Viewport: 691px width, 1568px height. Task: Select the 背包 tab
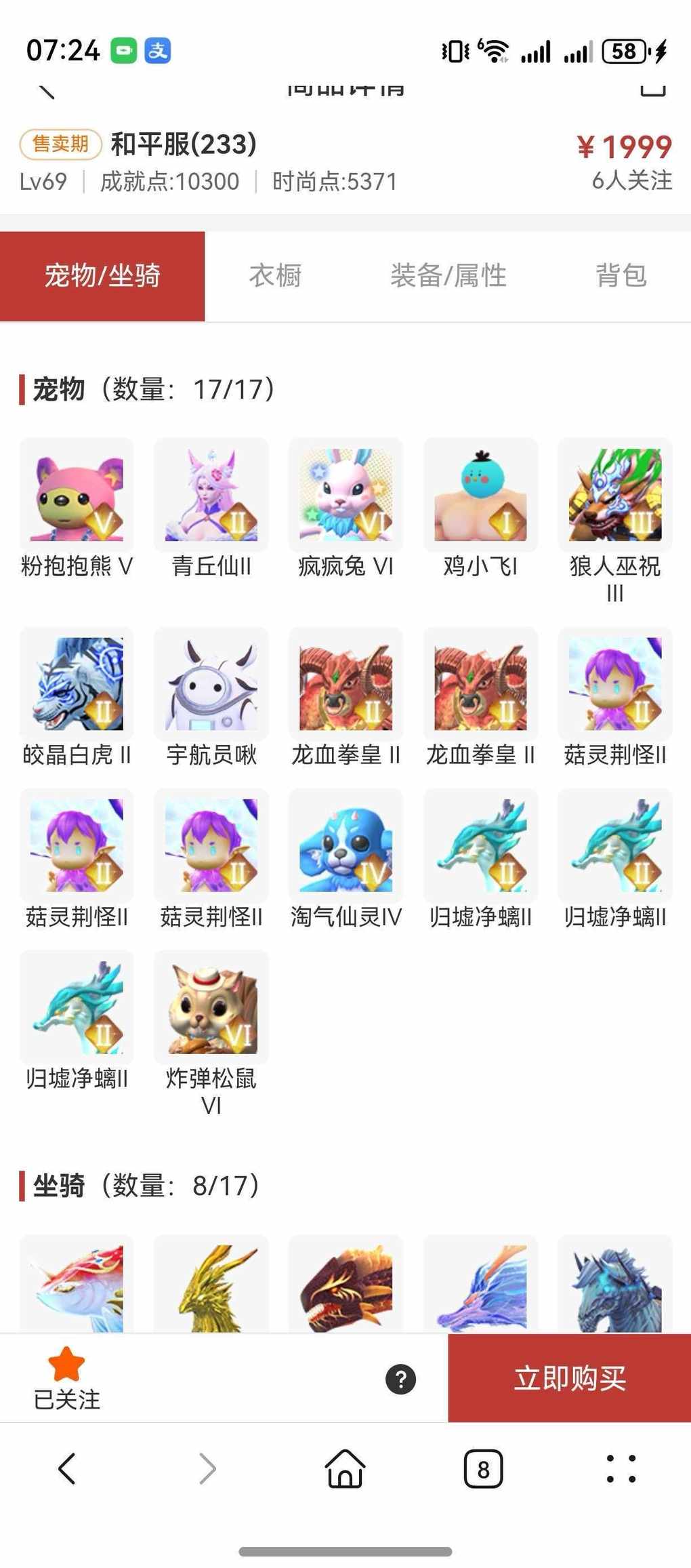(x=621, y=276)
